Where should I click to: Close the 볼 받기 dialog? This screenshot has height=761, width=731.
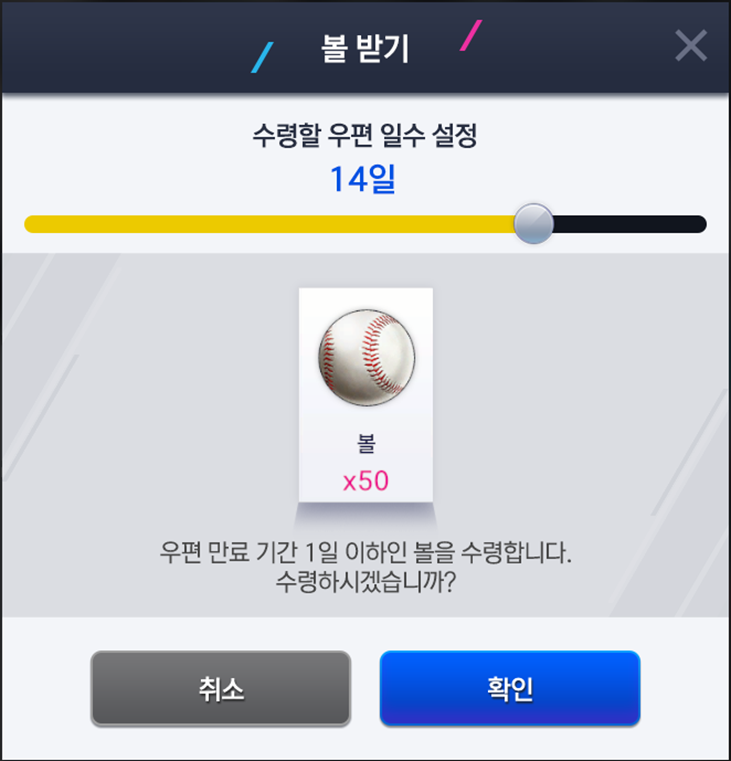pos(691,46)
